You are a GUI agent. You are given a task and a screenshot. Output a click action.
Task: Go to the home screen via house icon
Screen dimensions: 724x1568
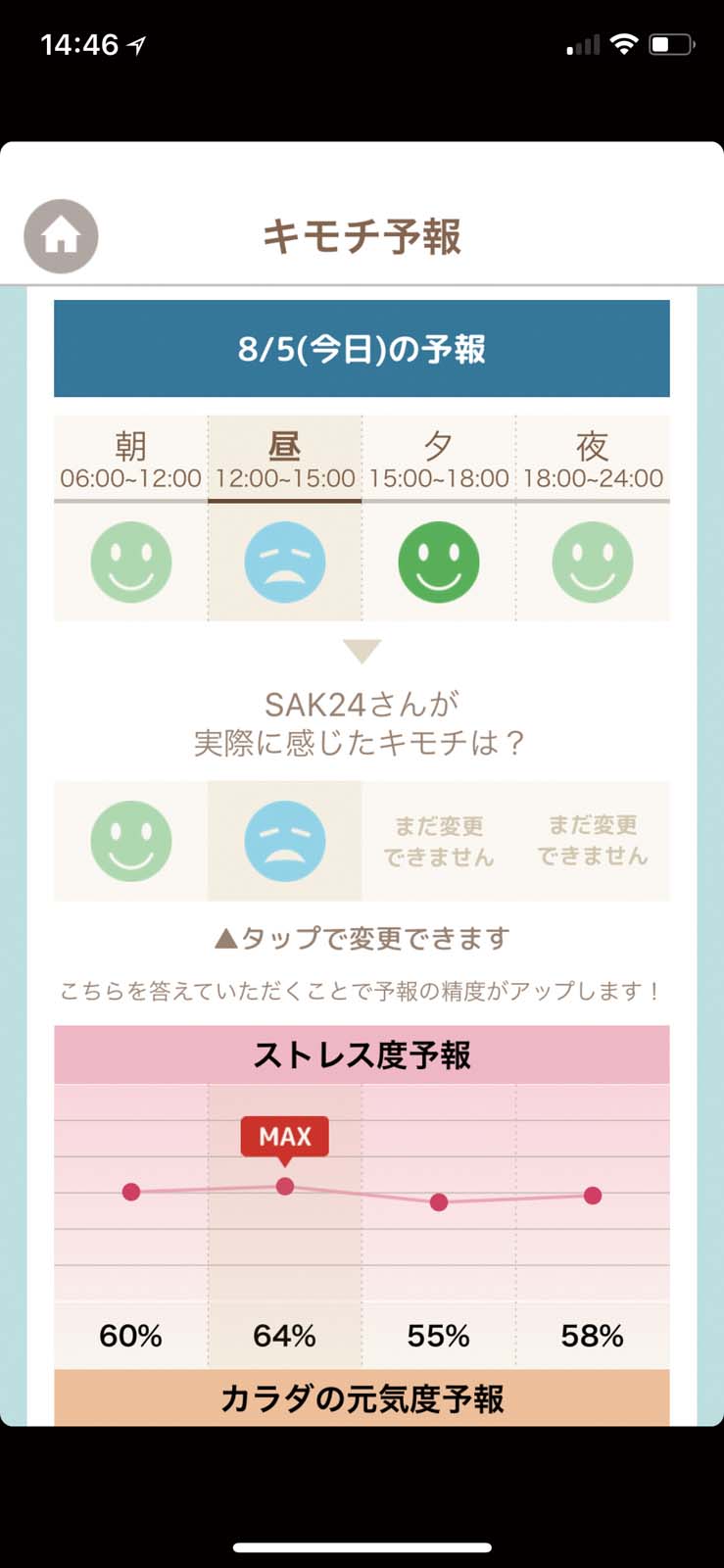pyautogui.click(x=61, y=236)
